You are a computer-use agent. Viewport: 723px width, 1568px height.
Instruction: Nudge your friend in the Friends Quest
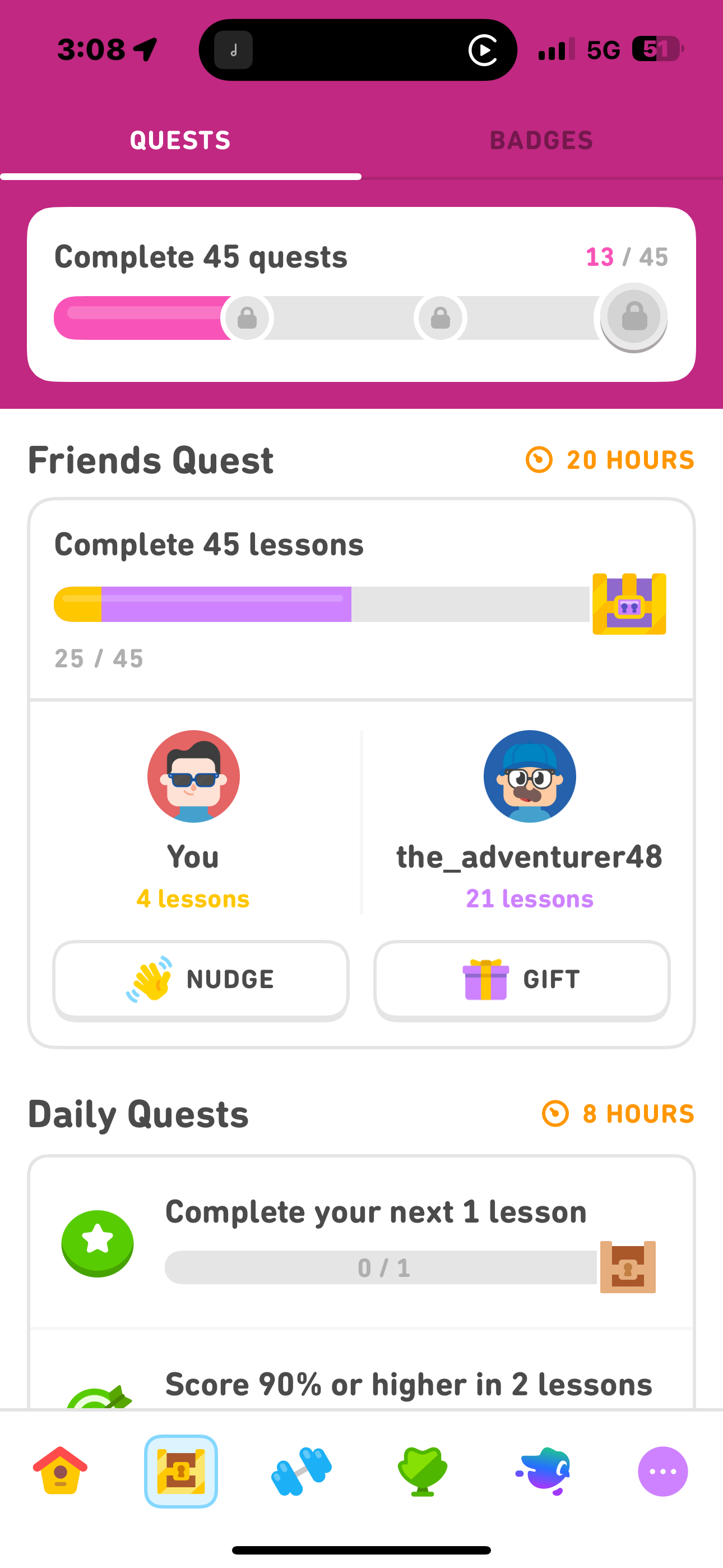pos(201,980)
